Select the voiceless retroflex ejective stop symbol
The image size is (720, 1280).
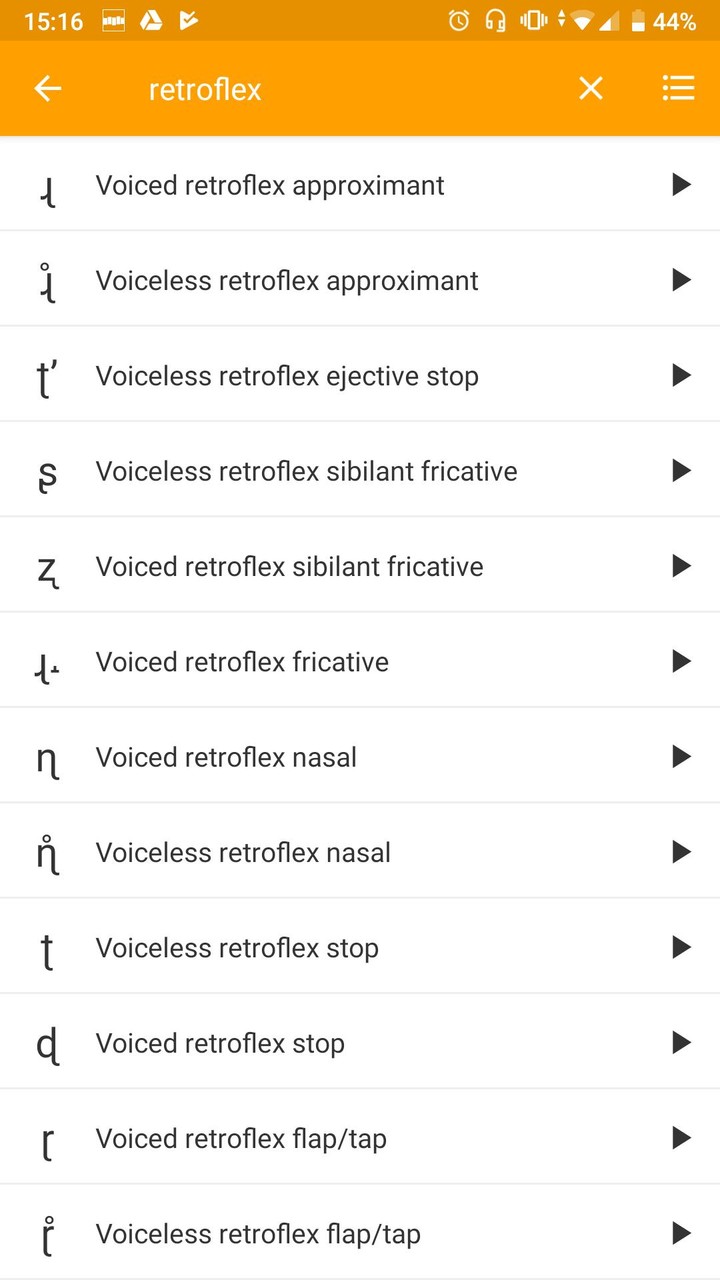tap(46, 375)
